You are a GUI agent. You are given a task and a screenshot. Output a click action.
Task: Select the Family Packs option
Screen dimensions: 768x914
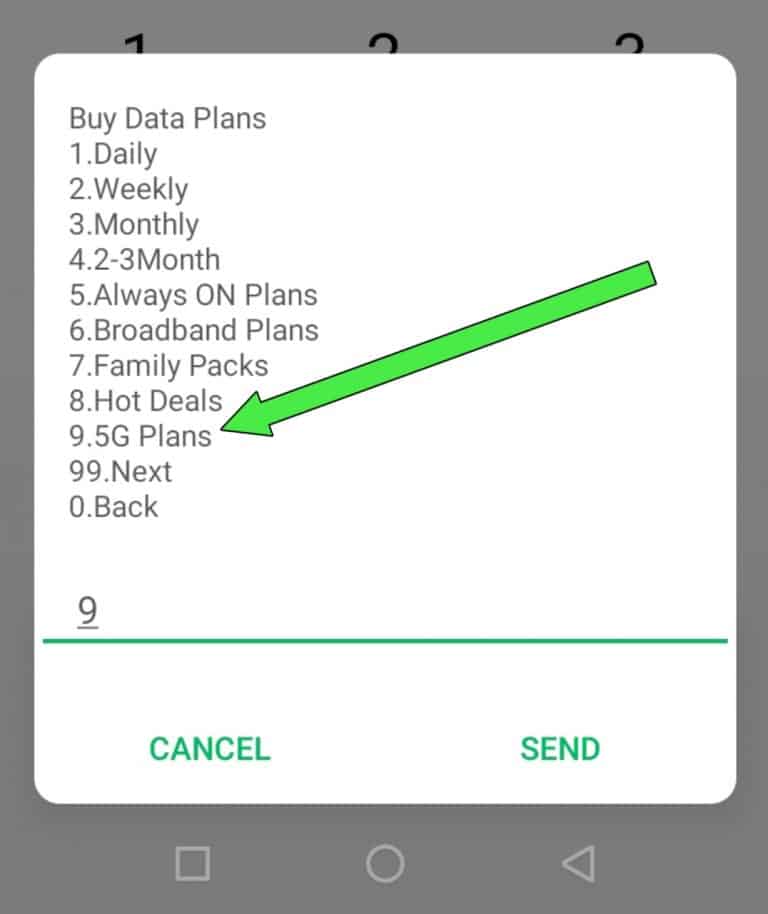pos(168,366)
